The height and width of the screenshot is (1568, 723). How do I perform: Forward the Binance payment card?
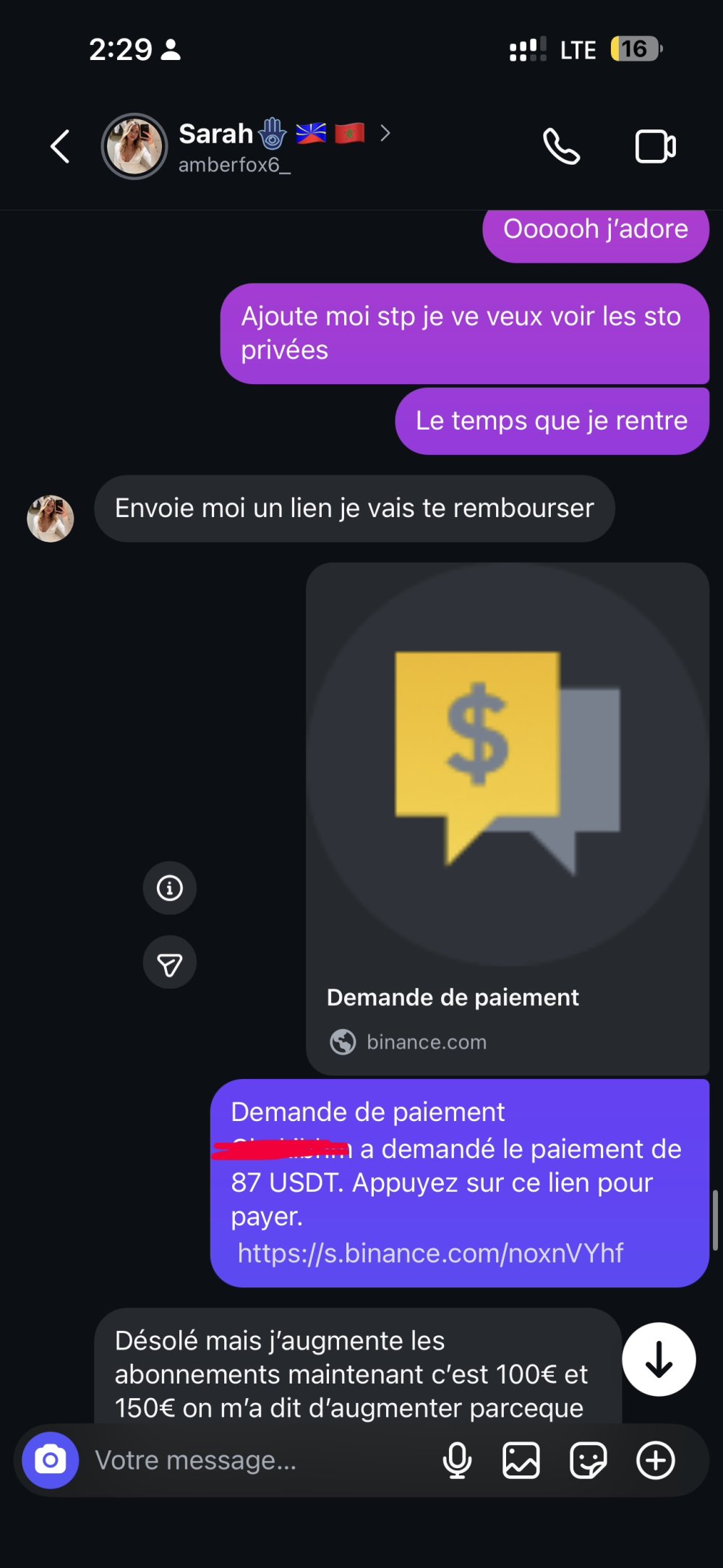(x=170, y=963)
